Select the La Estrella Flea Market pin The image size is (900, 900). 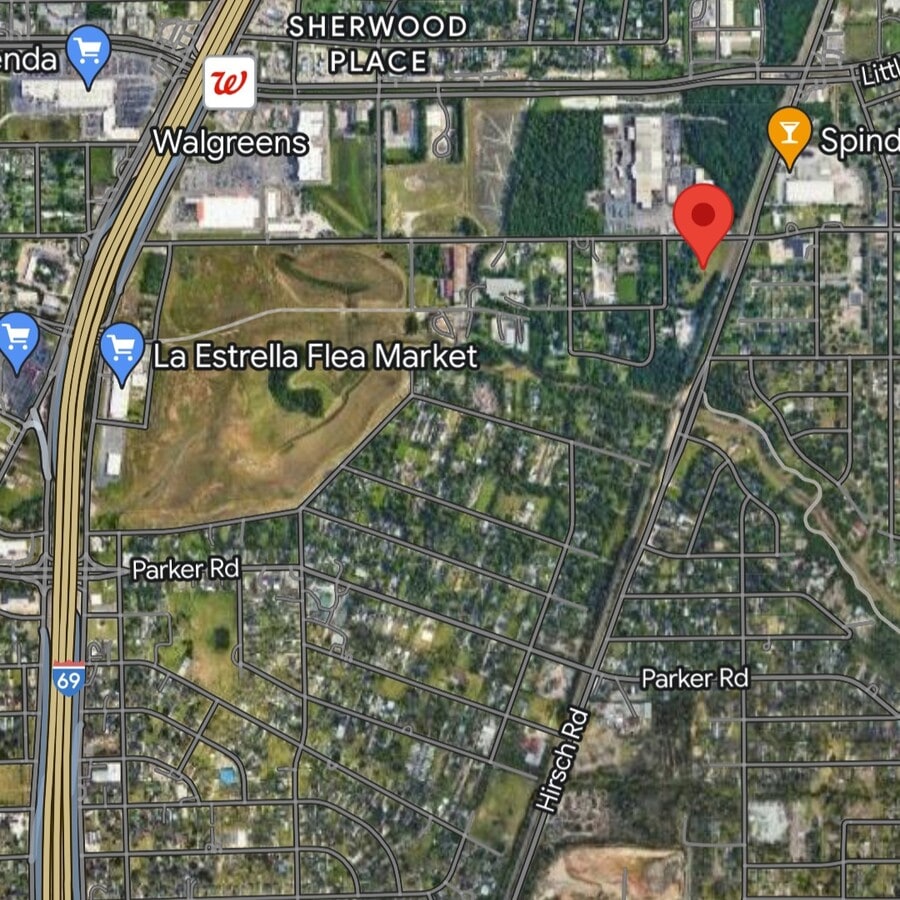[x=123, y=350]
